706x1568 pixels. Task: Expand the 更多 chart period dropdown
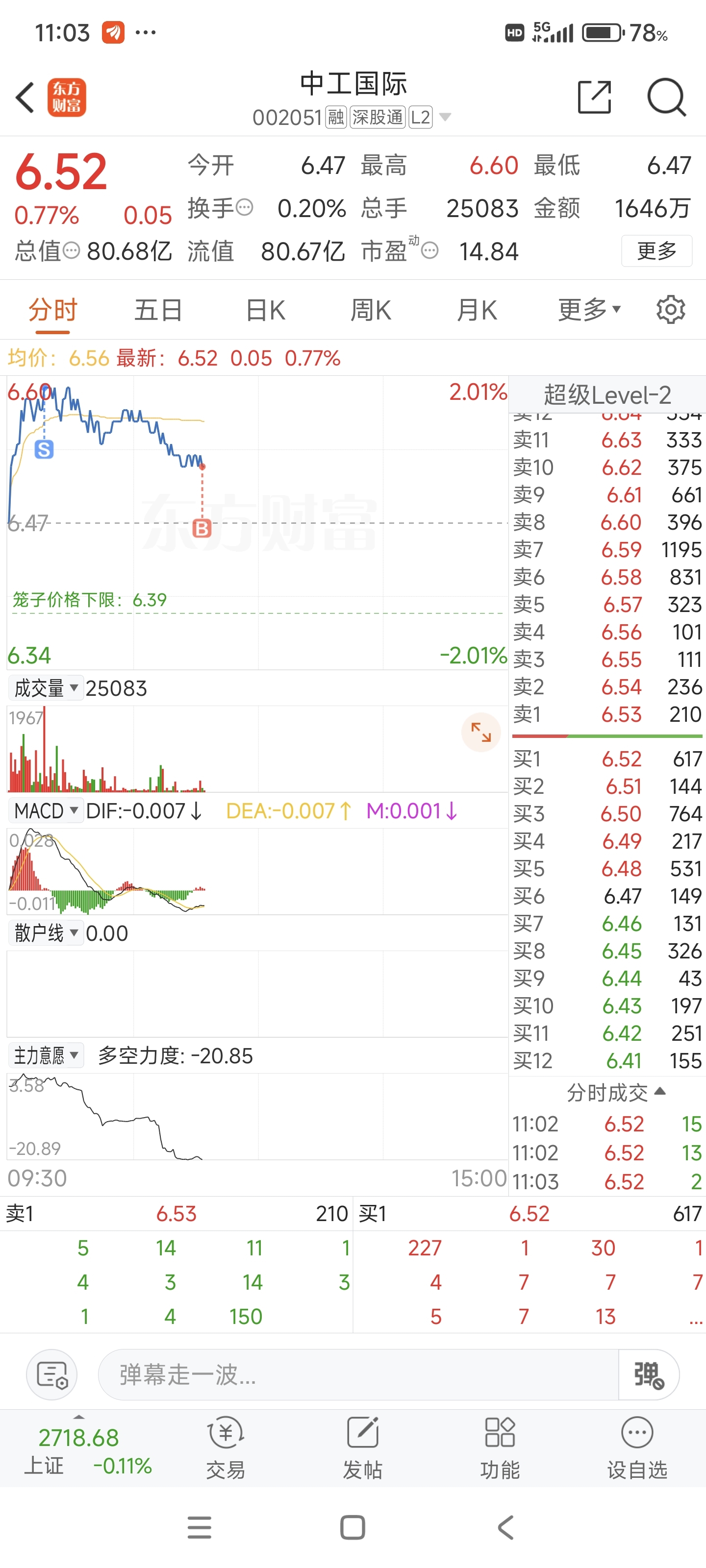click(x=589, y=311)
